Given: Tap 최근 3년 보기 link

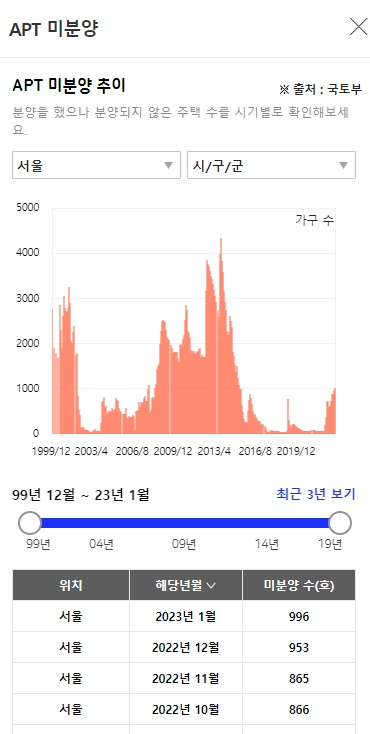Looking at the screenshot, I should (316, 494).
